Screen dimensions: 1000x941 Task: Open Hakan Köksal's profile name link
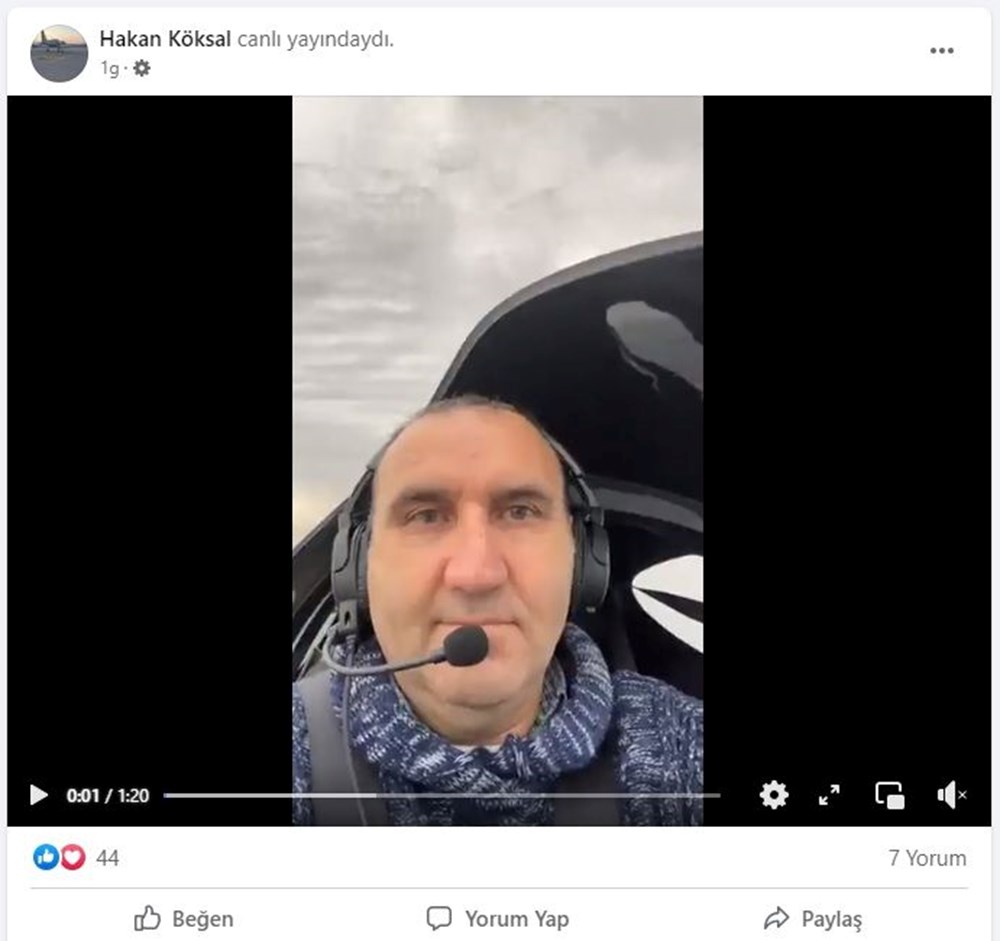click(x=165, y=39)
